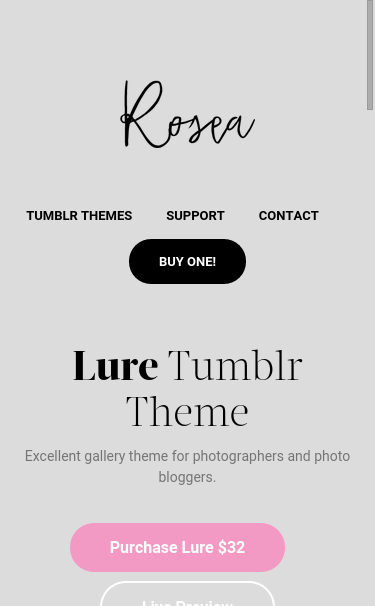Open the Contact link
Screen dimensions: 375x606
coord(288,216)
